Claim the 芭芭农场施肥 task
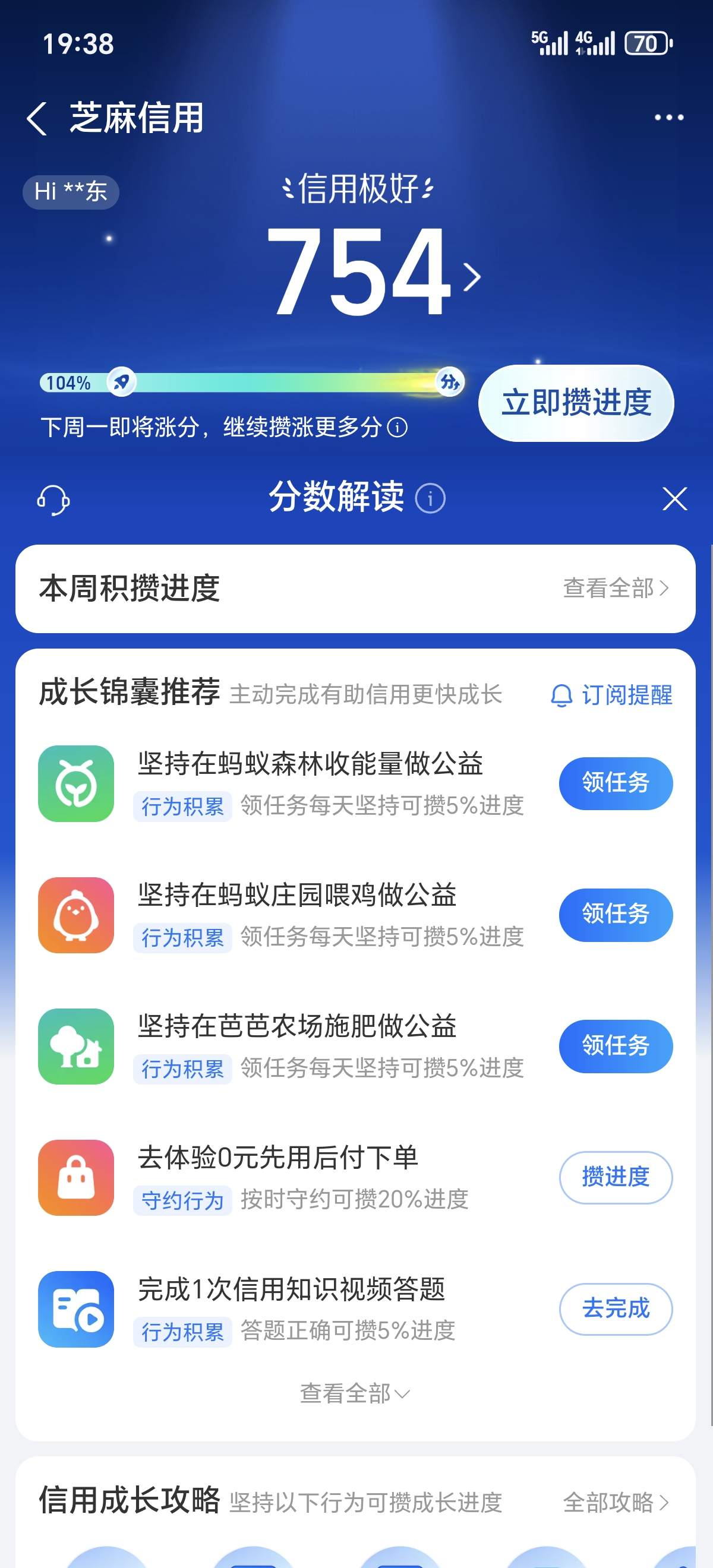 point(615,1046)
